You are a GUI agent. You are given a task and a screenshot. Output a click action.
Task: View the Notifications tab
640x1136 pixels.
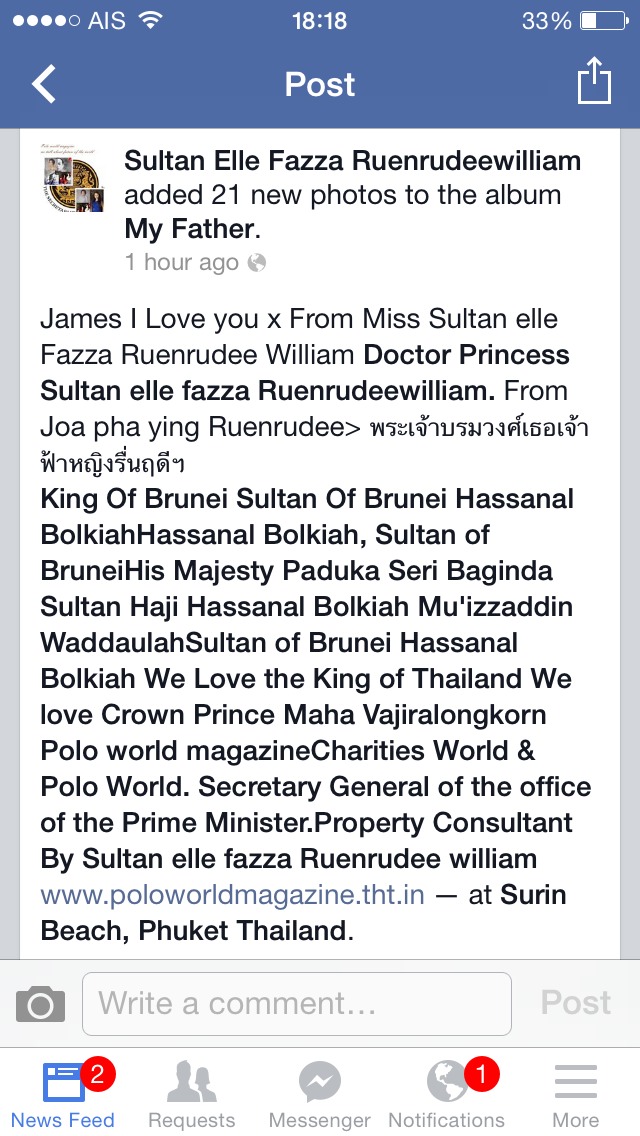[446, 1094]
